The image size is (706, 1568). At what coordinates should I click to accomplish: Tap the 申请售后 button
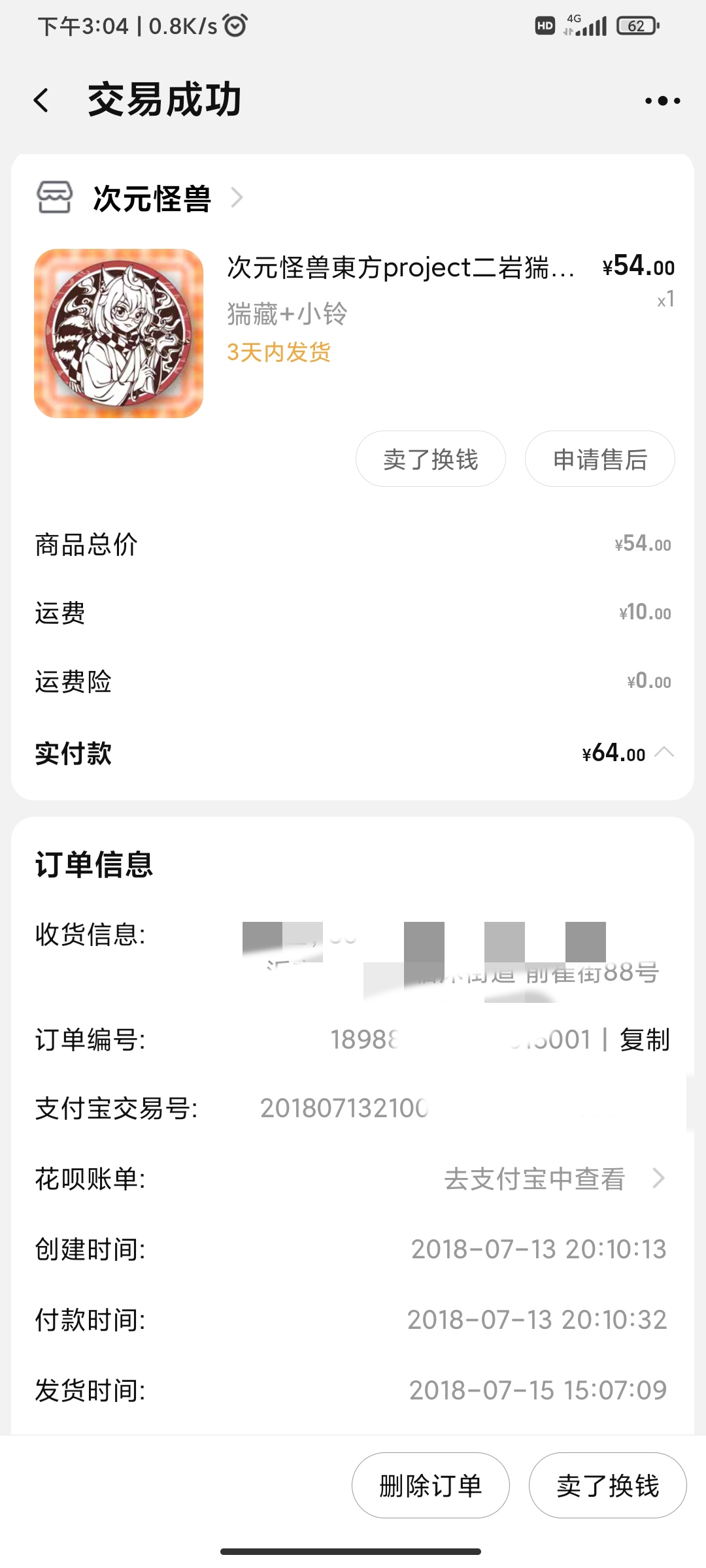coord(599,459)
